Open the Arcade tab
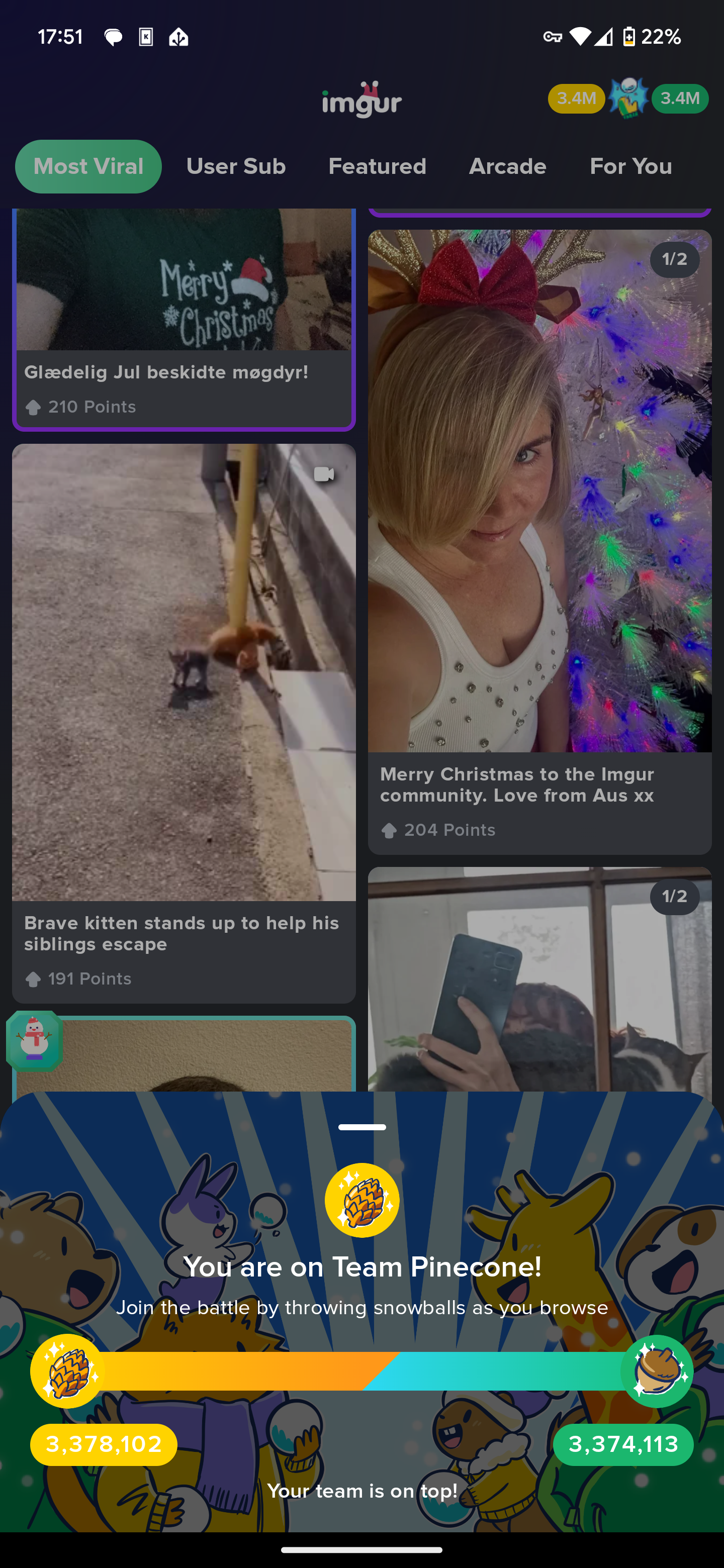Viewport: 724px width, 1568px height. 507,166
